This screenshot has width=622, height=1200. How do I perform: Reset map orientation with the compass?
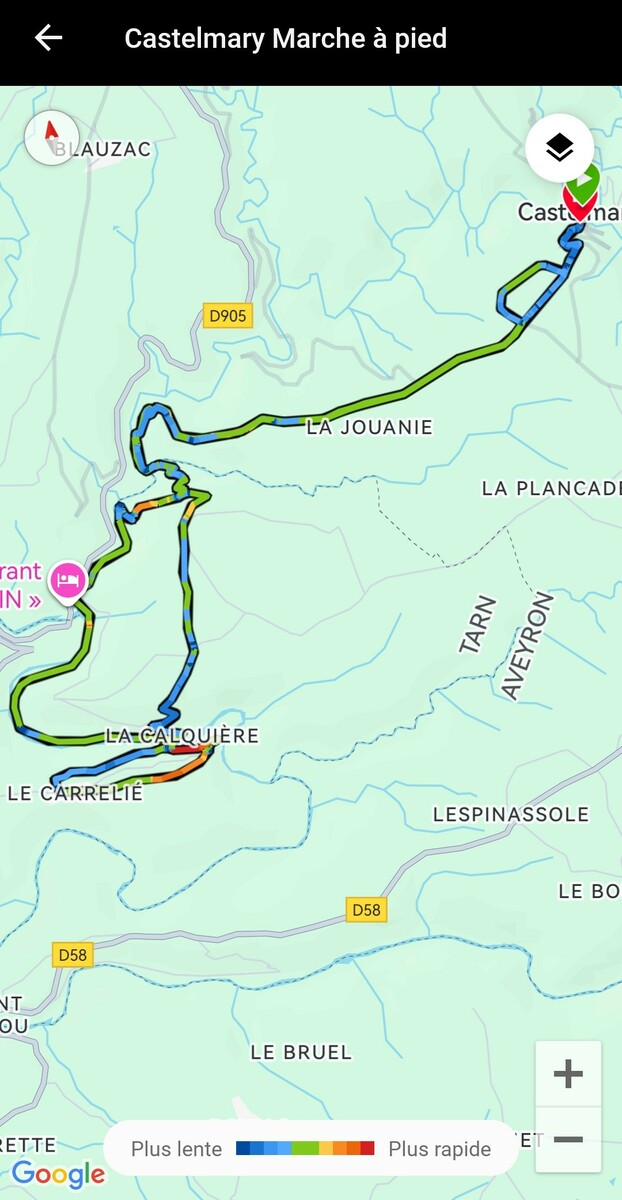pos(52,138)
